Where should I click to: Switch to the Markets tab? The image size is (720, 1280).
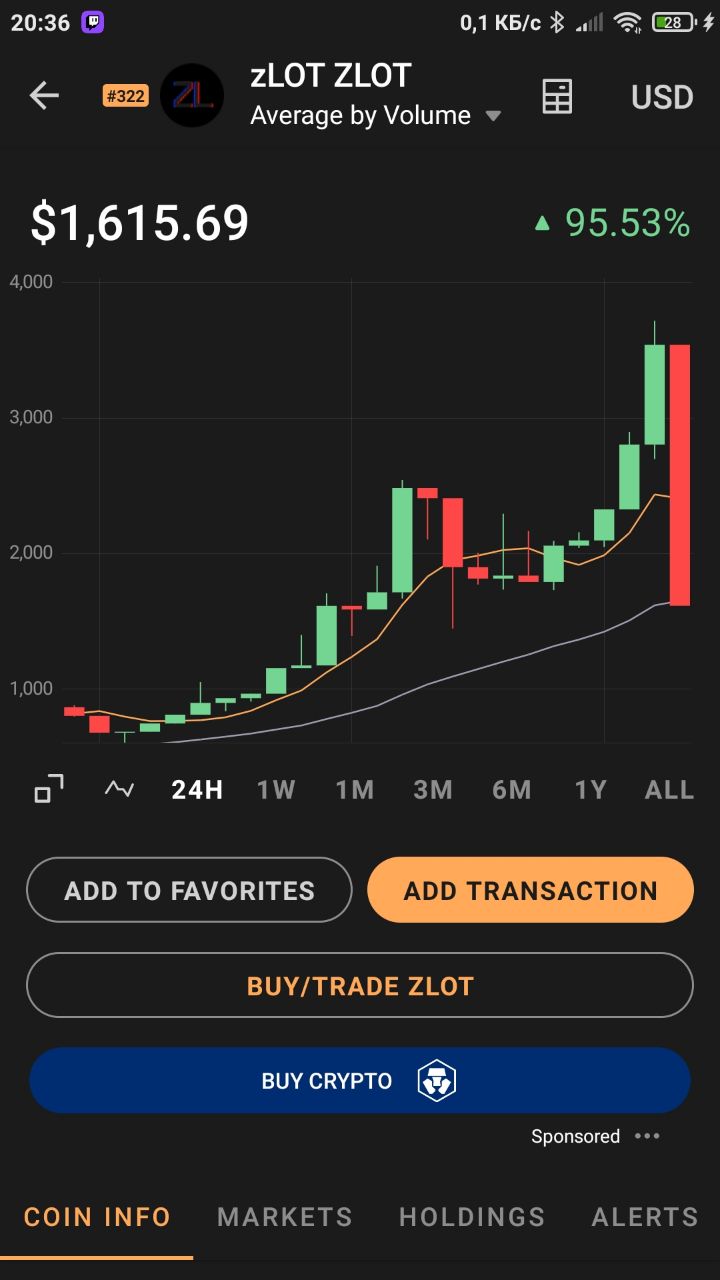[x=285, y=1217]
